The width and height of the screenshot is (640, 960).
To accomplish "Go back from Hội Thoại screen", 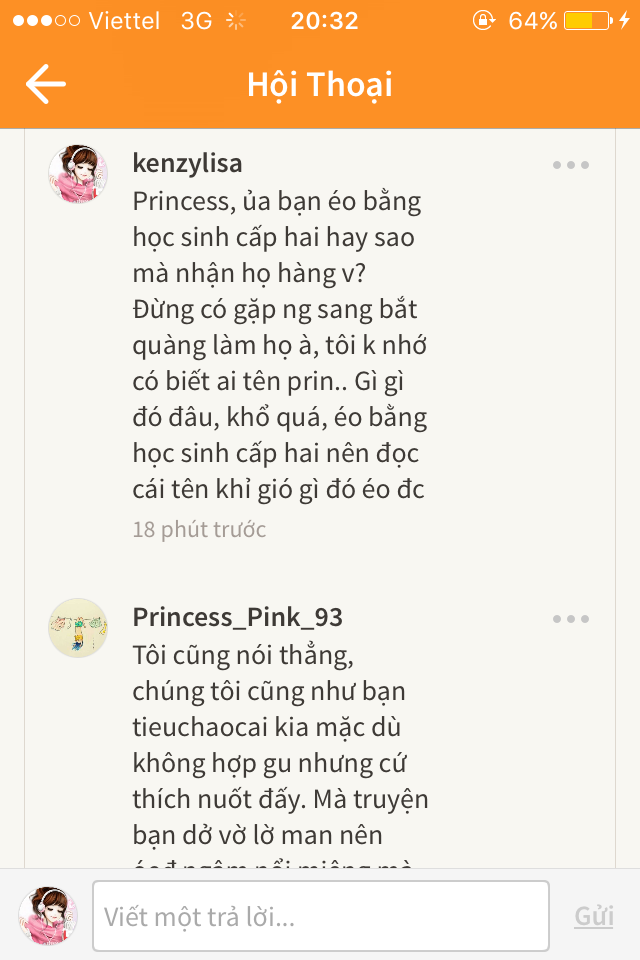I will [x=46, y=85].
